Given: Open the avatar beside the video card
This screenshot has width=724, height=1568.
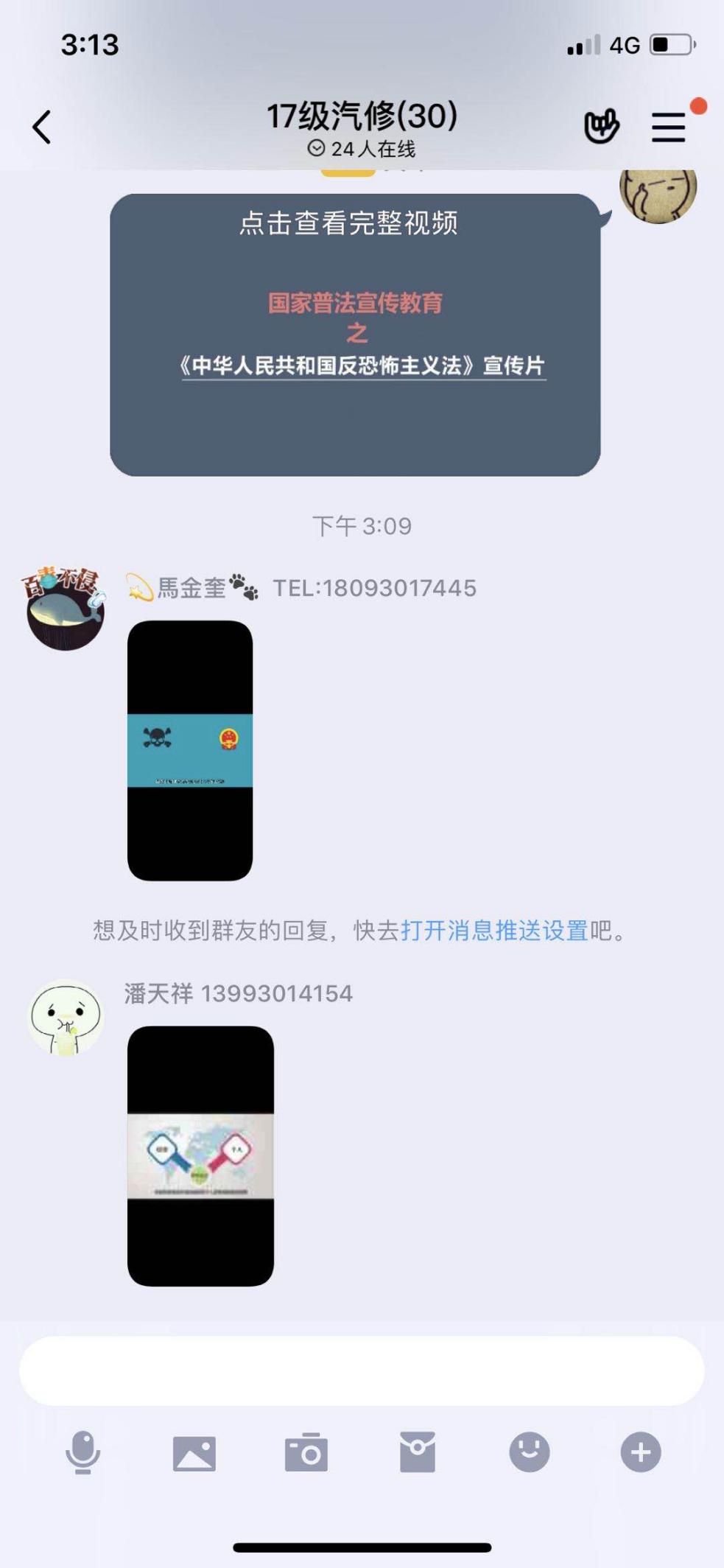Looking at the screenshot, I should click(x=658, y=195).
